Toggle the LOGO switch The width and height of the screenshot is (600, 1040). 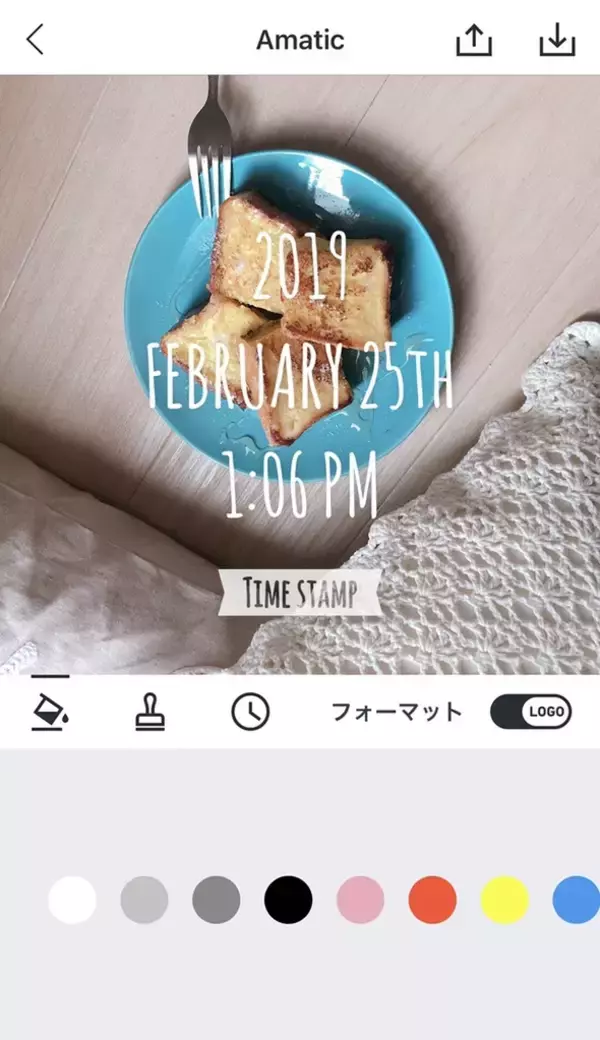click(x=531, y=712)
